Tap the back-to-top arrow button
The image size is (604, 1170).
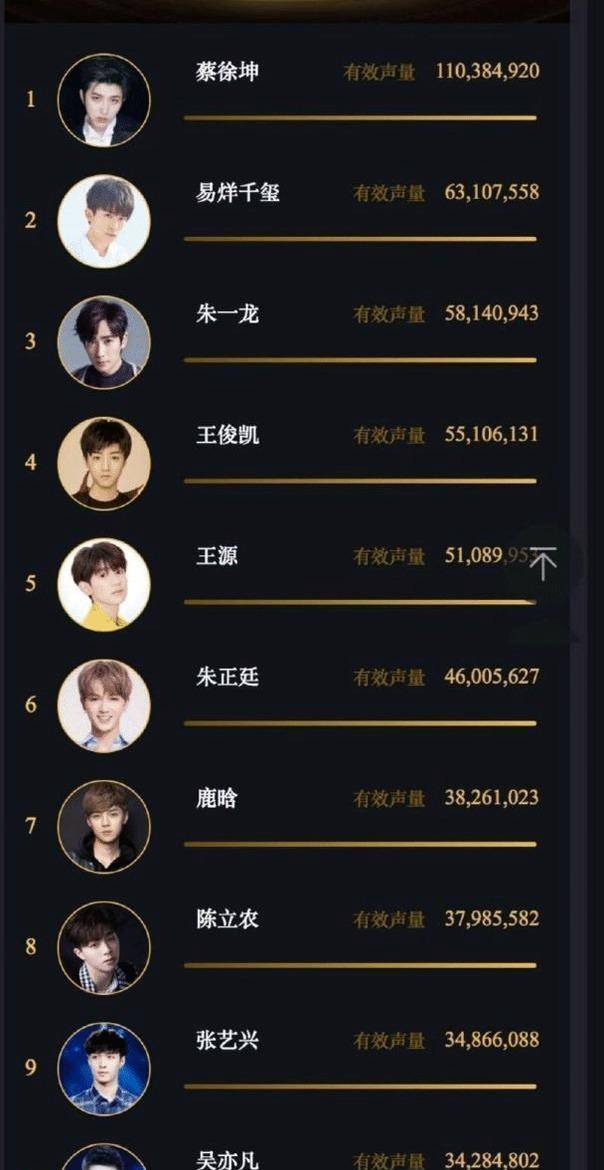pyautogui.click(x=544, y=563)
